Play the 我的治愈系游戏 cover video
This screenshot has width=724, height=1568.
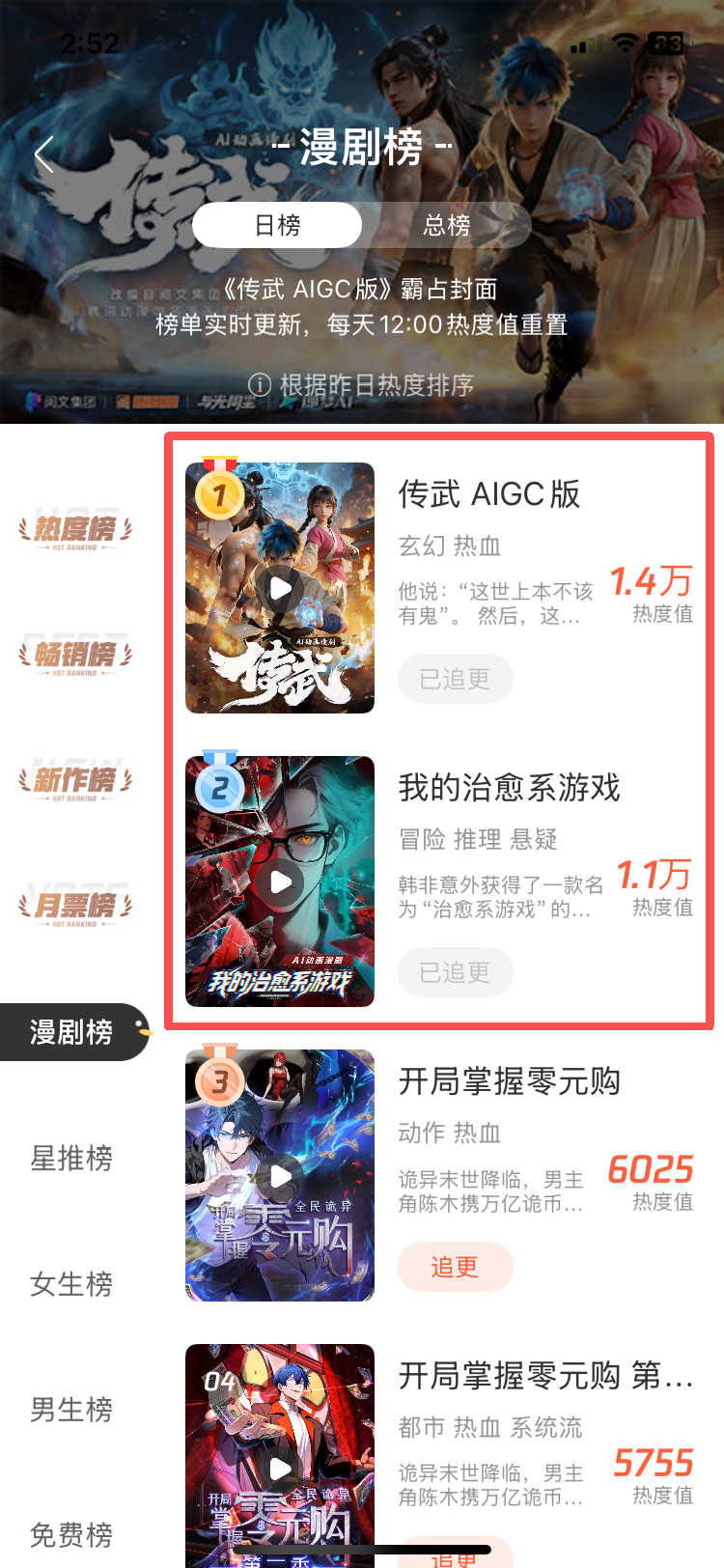280,882
